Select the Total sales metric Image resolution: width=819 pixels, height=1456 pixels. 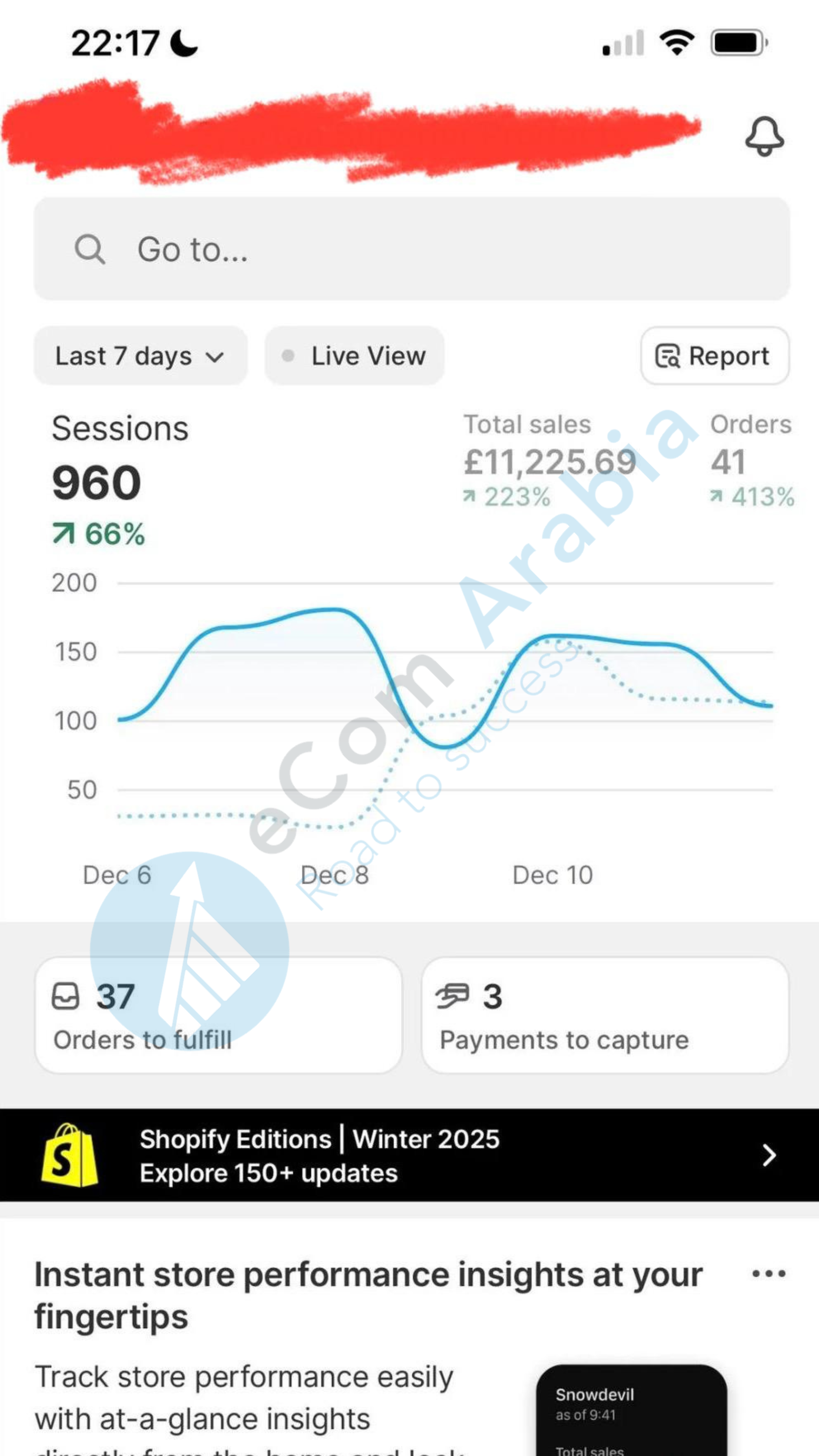point(549,461)
